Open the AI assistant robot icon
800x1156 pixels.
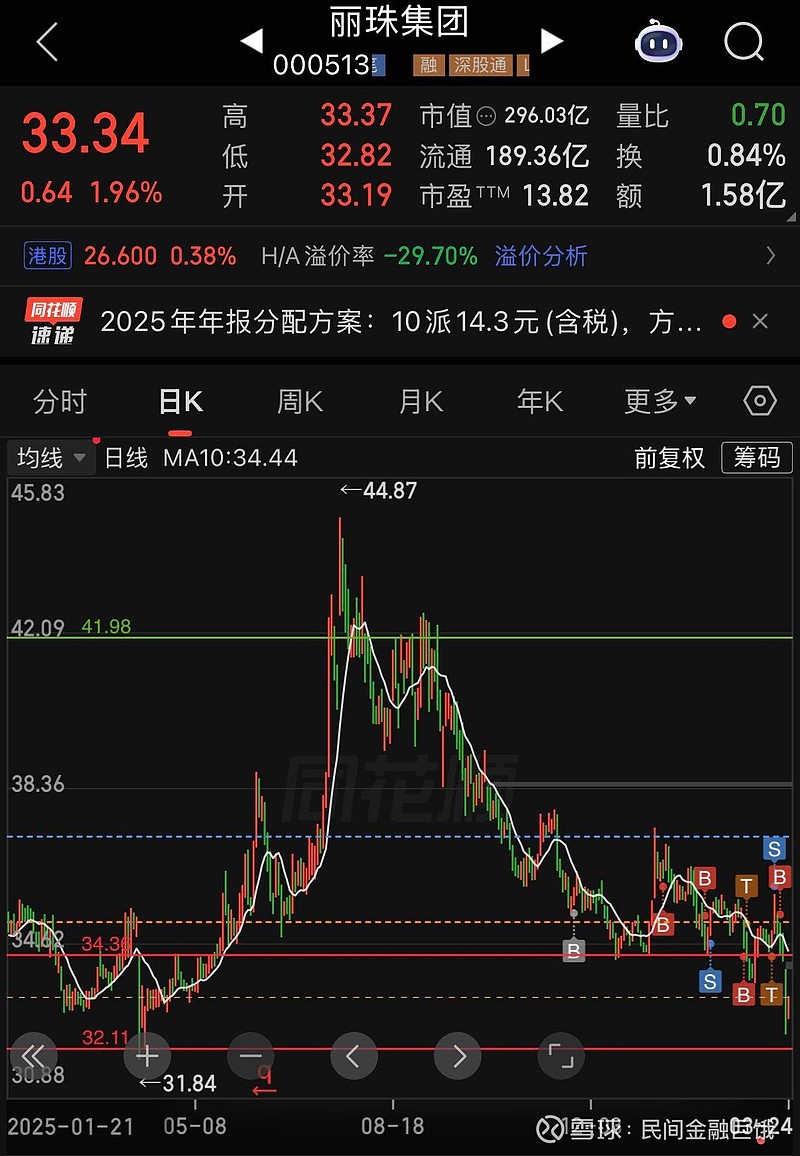coord(658,42)
